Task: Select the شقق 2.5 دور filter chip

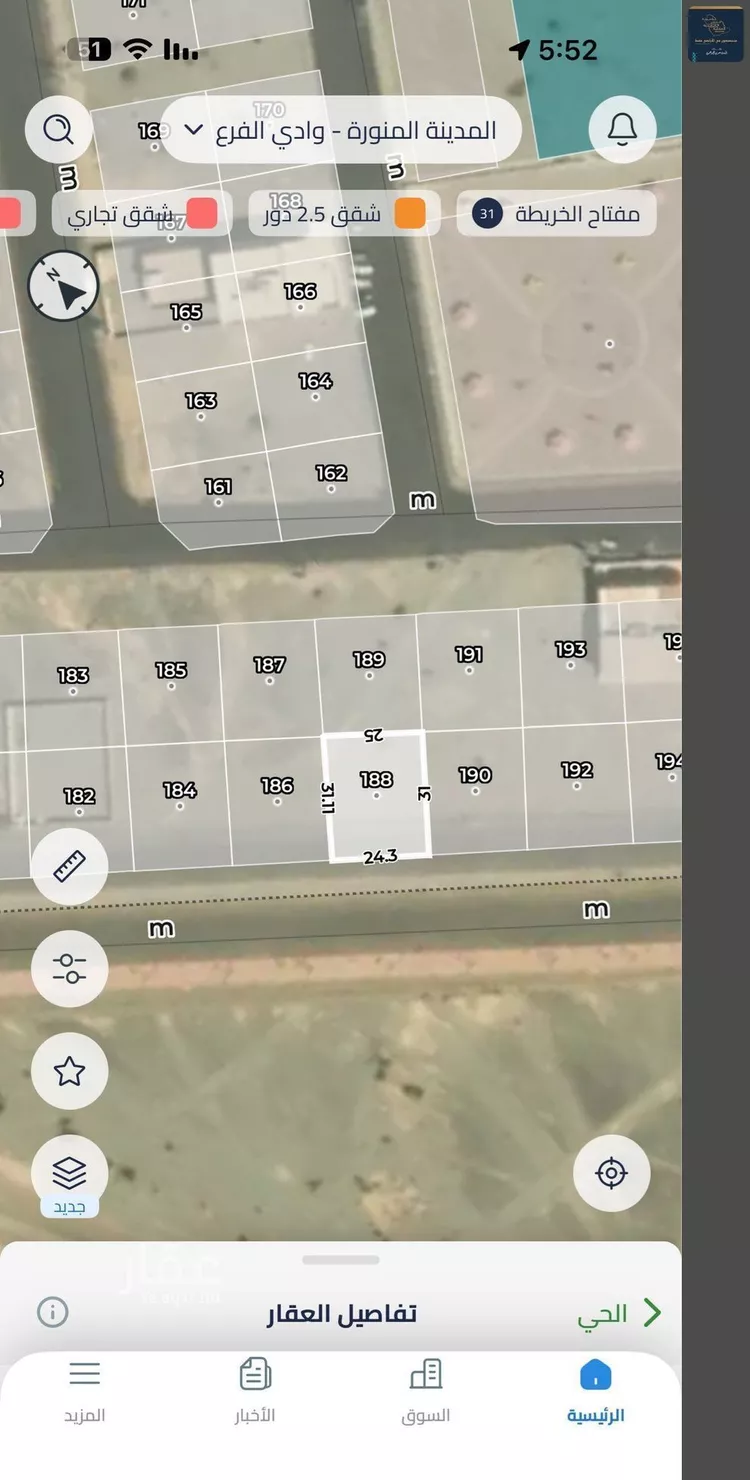Action: [x=344, y=214]
